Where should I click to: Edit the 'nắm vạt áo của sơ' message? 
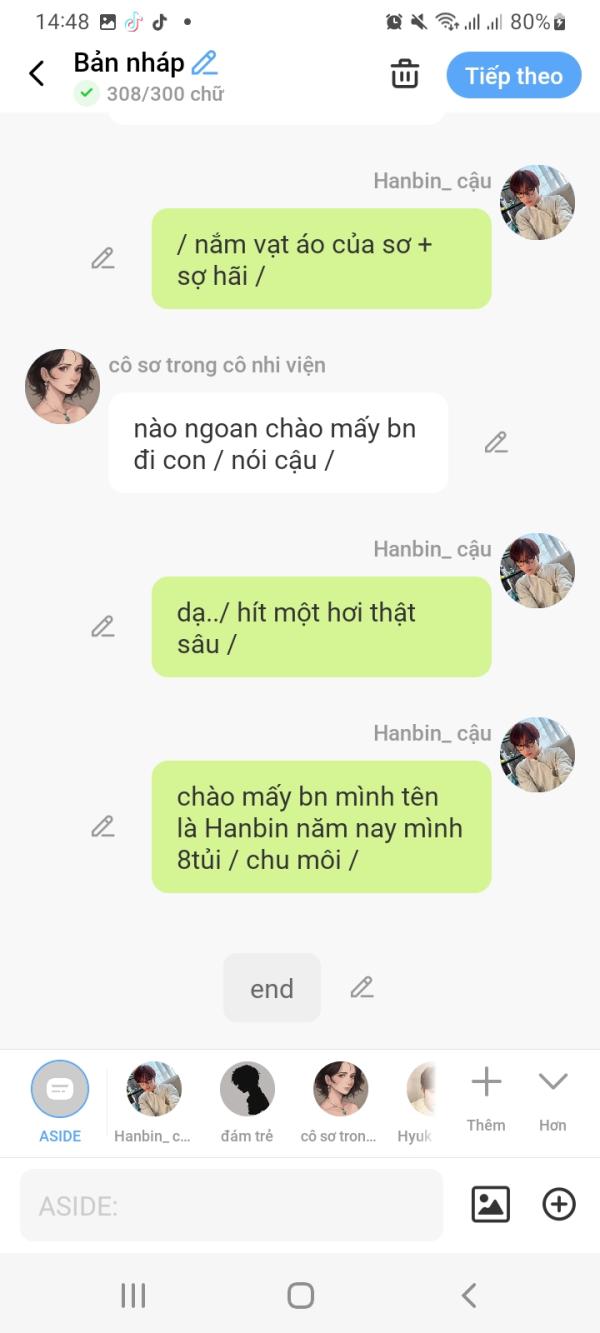(x=102, y=258)
